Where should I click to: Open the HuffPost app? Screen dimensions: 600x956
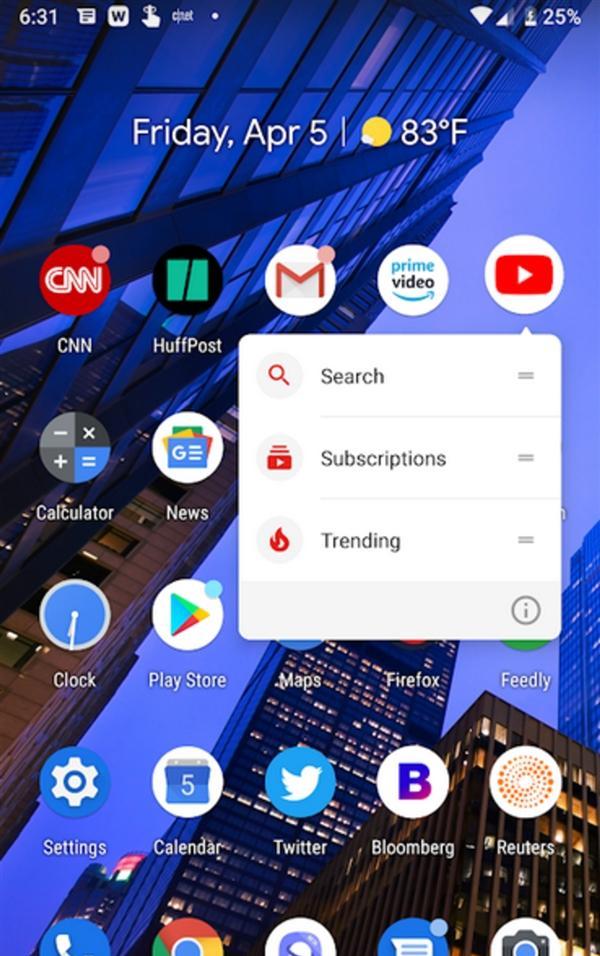[187, 281]
